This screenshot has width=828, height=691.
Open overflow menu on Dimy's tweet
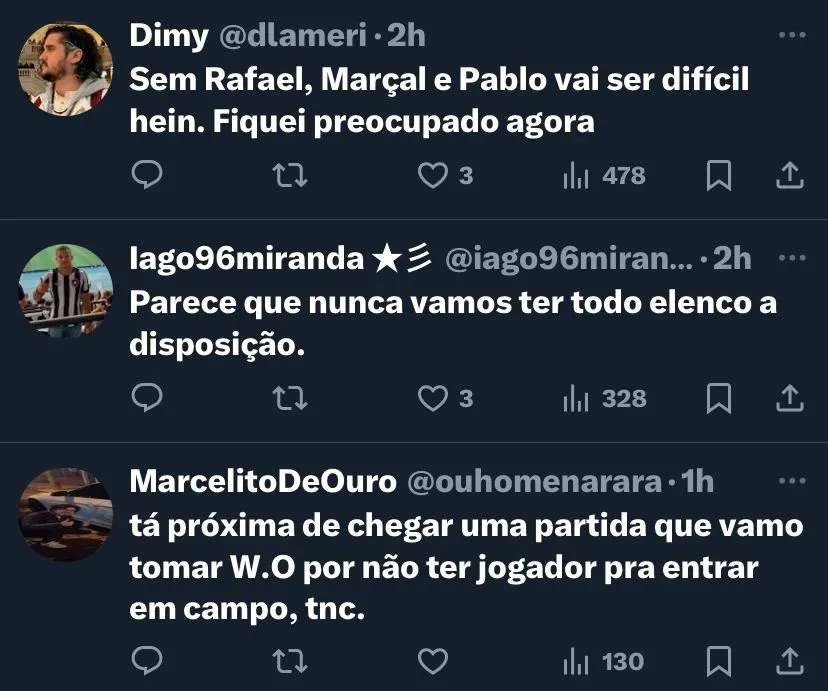791,35
